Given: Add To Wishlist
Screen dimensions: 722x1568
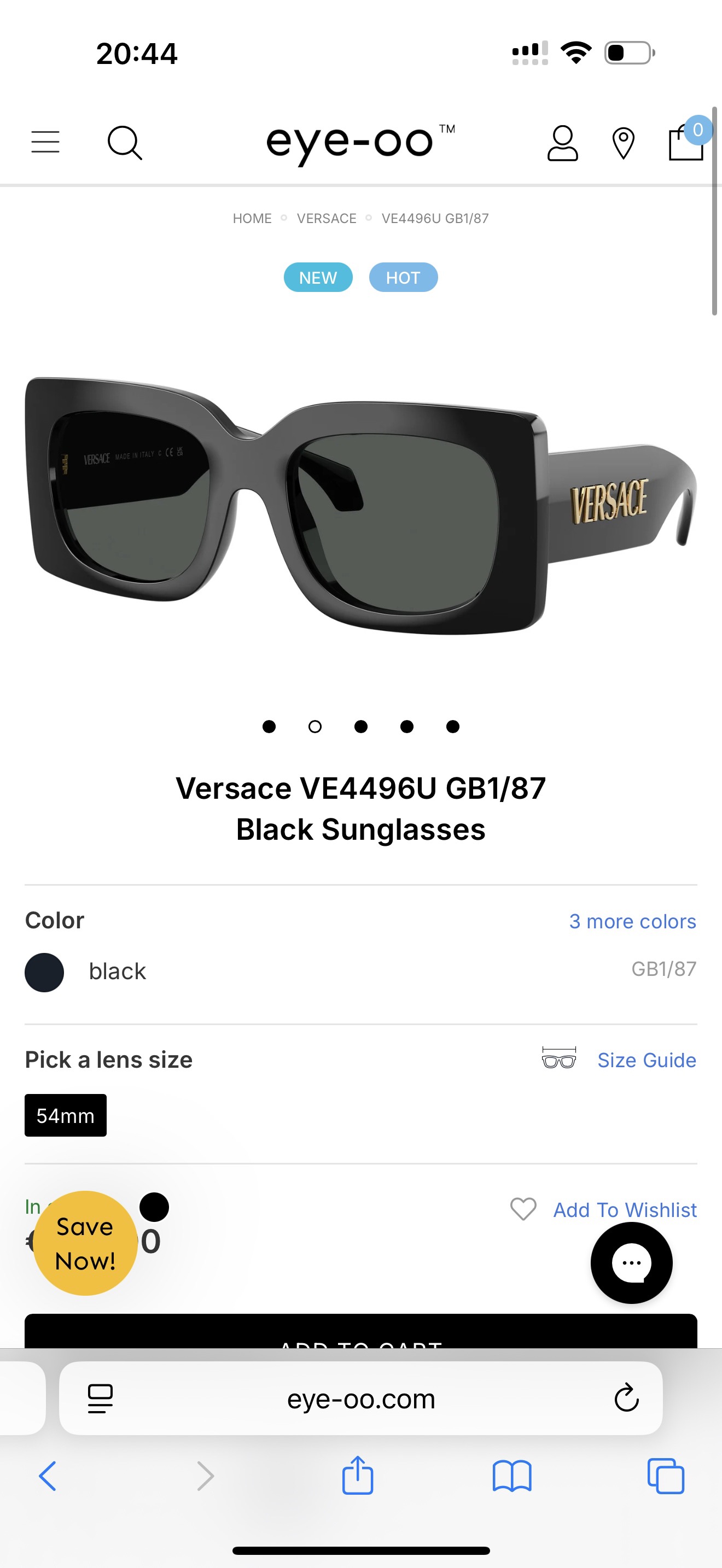Looking at the screenshot, I should 625,1209.
